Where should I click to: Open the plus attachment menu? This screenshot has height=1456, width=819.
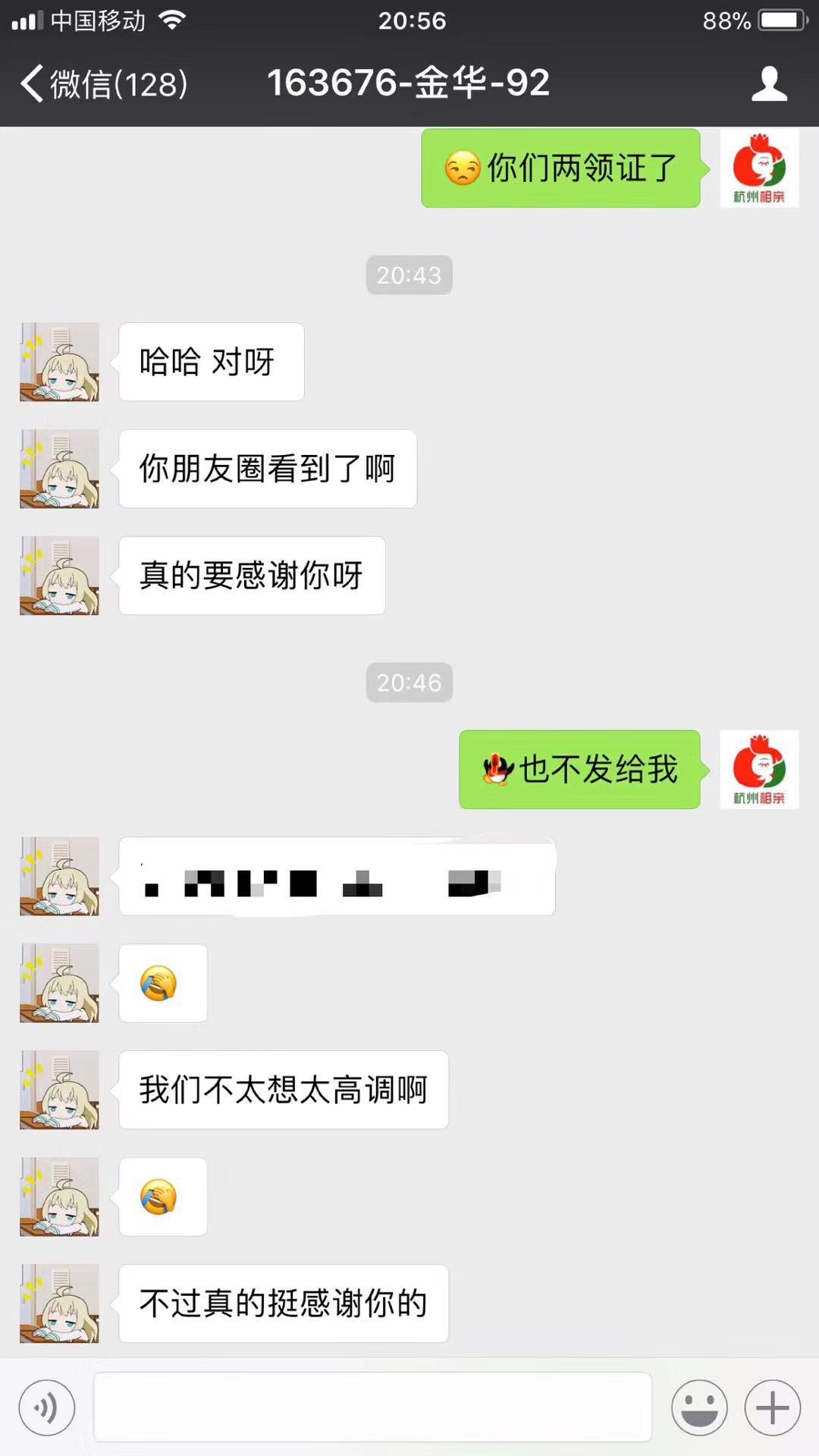(772, 1408)
